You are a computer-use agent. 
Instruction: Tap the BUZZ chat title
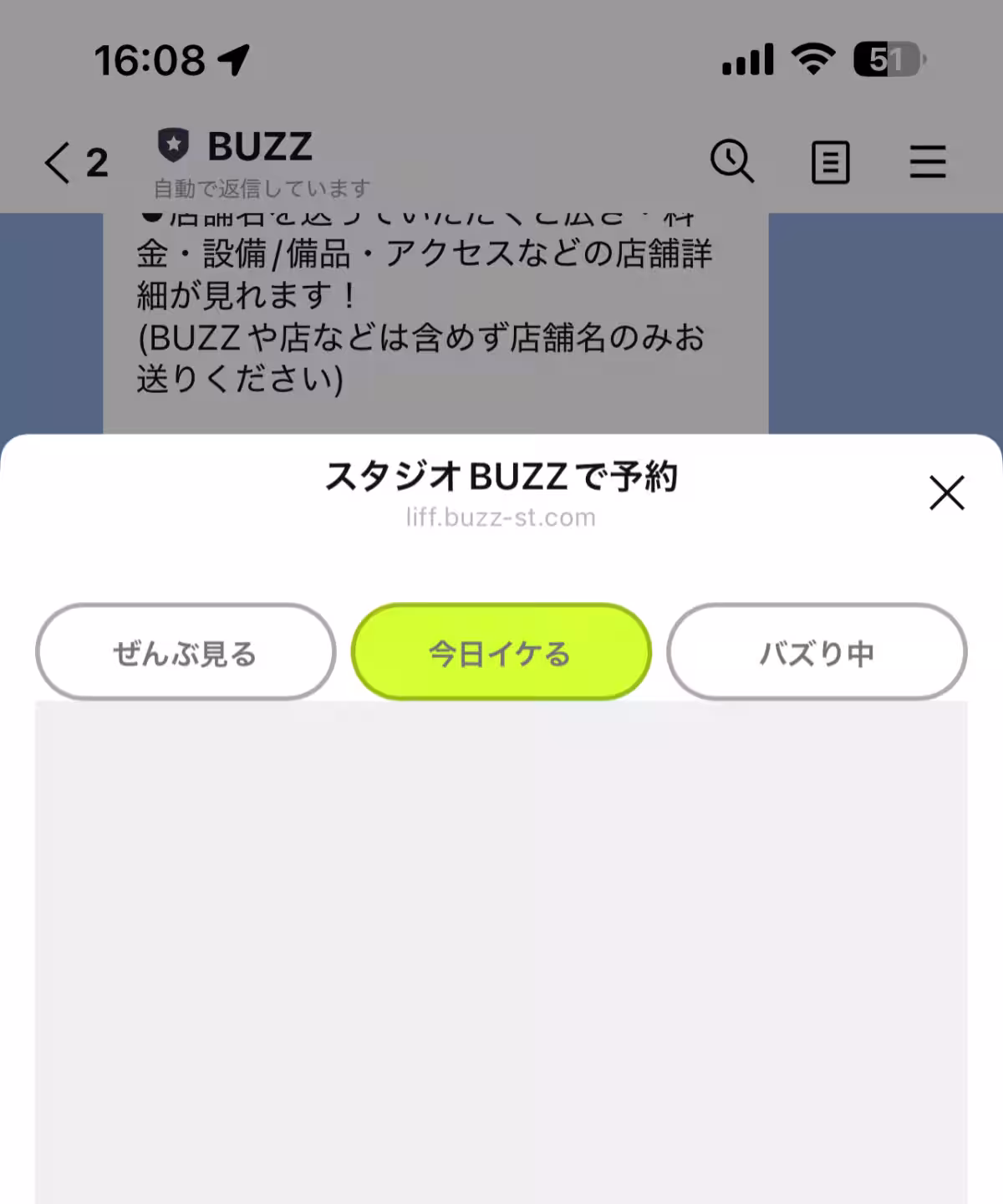click(259, 146)
